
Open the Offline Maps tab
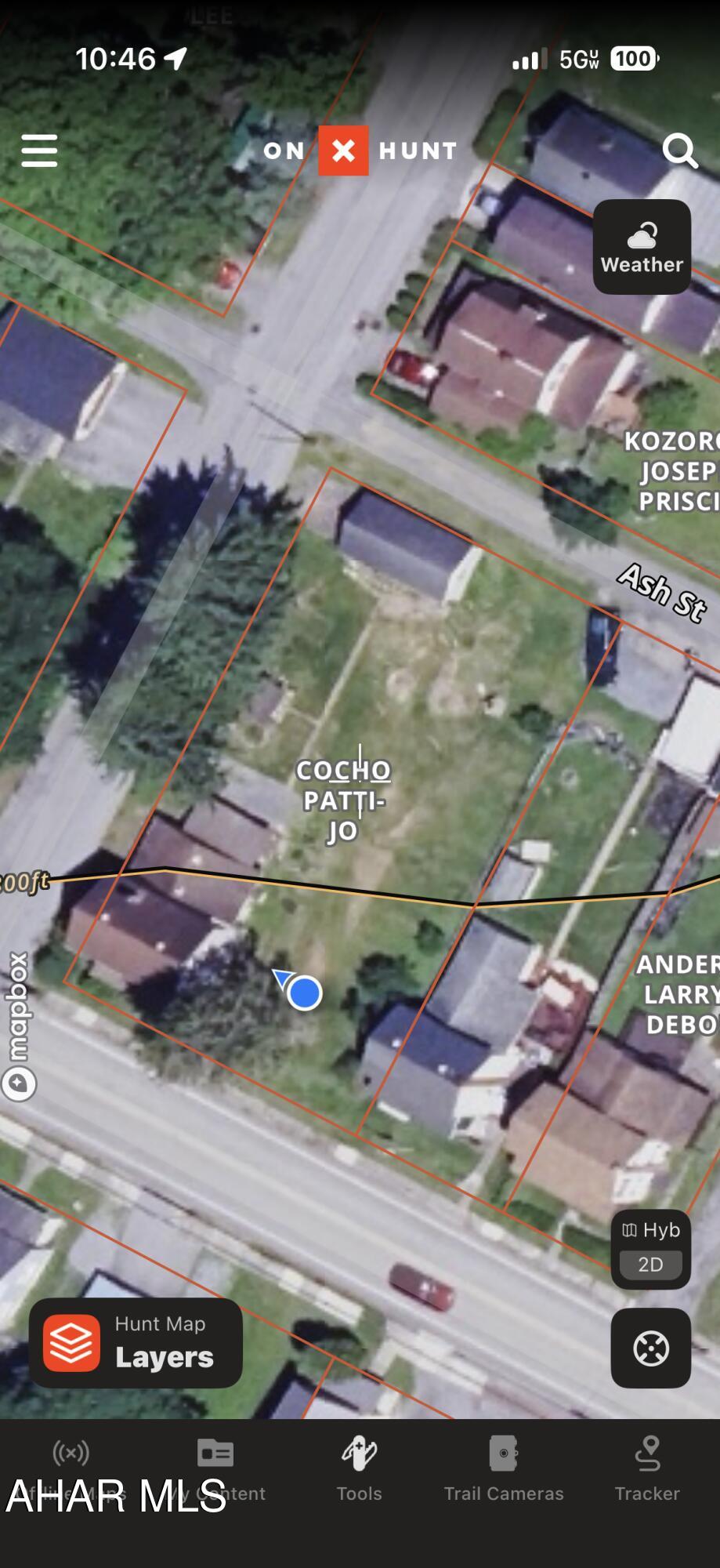(71, 1465)
